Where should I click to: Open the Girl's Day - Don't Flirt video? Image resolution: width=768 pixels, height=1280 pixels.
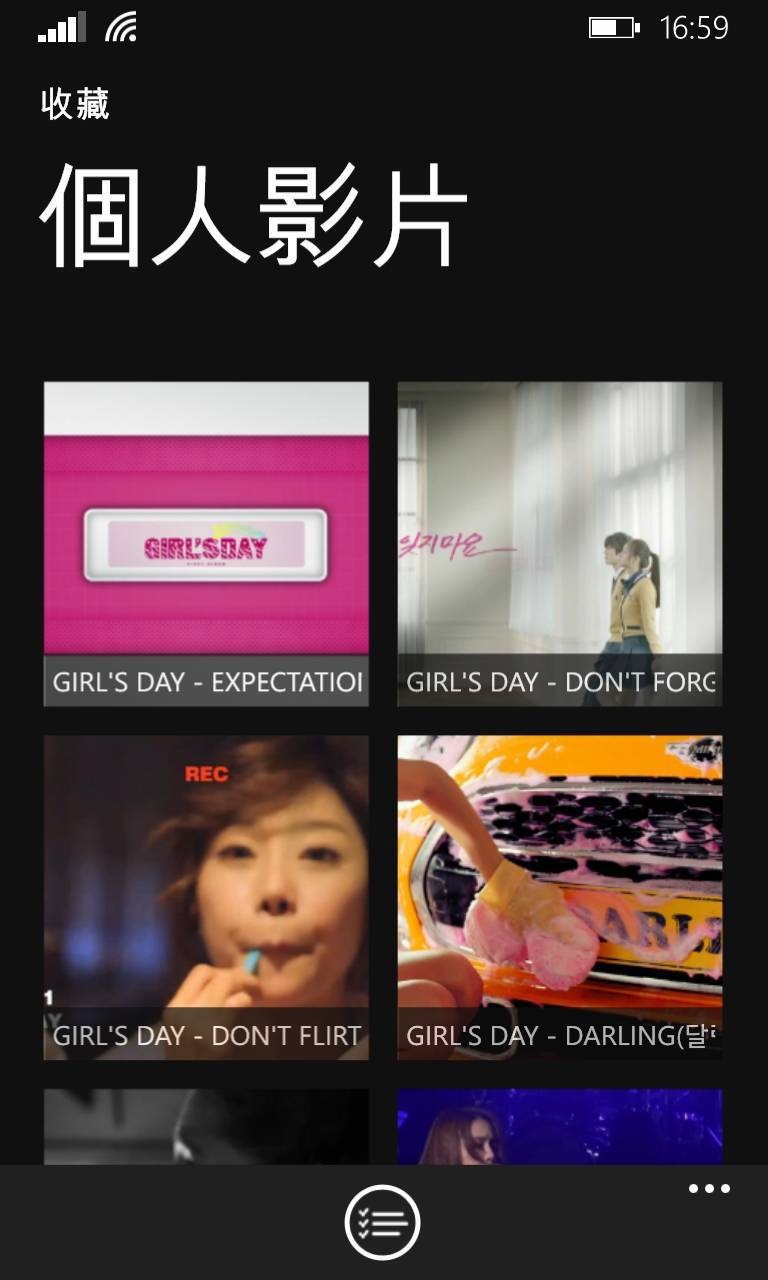206,897
